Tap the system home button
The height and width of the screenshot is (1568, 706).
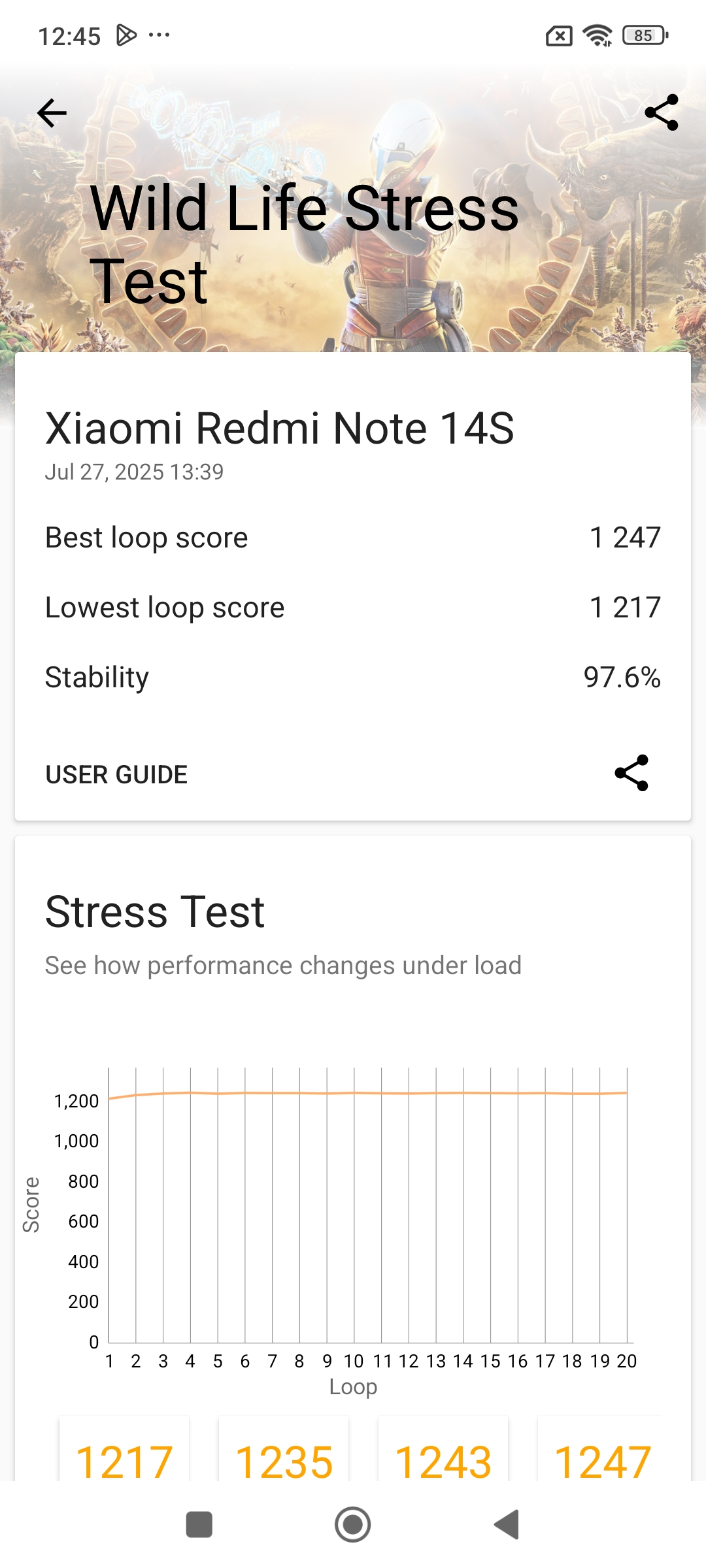pos(353,1524)
